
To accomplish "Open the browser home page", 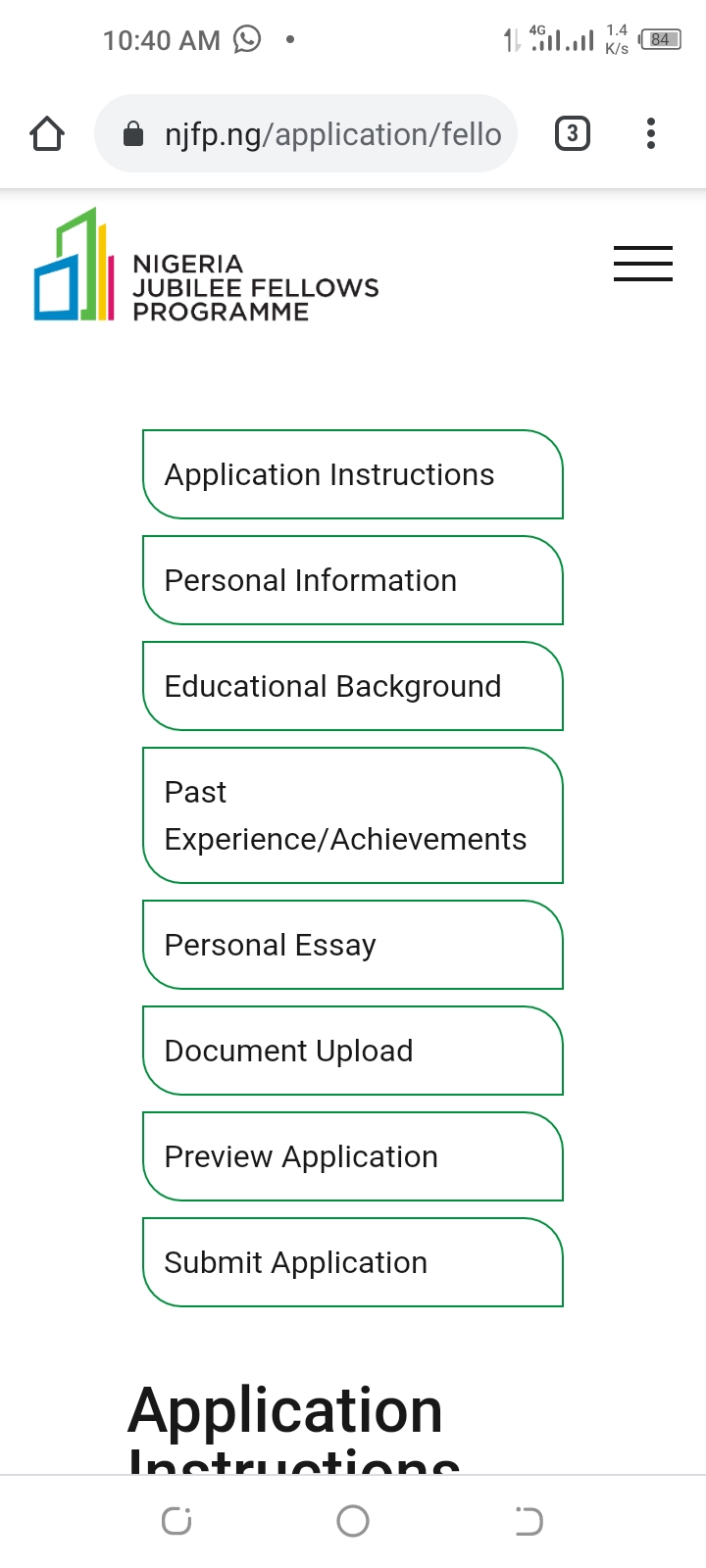I will tap(47, 133).
